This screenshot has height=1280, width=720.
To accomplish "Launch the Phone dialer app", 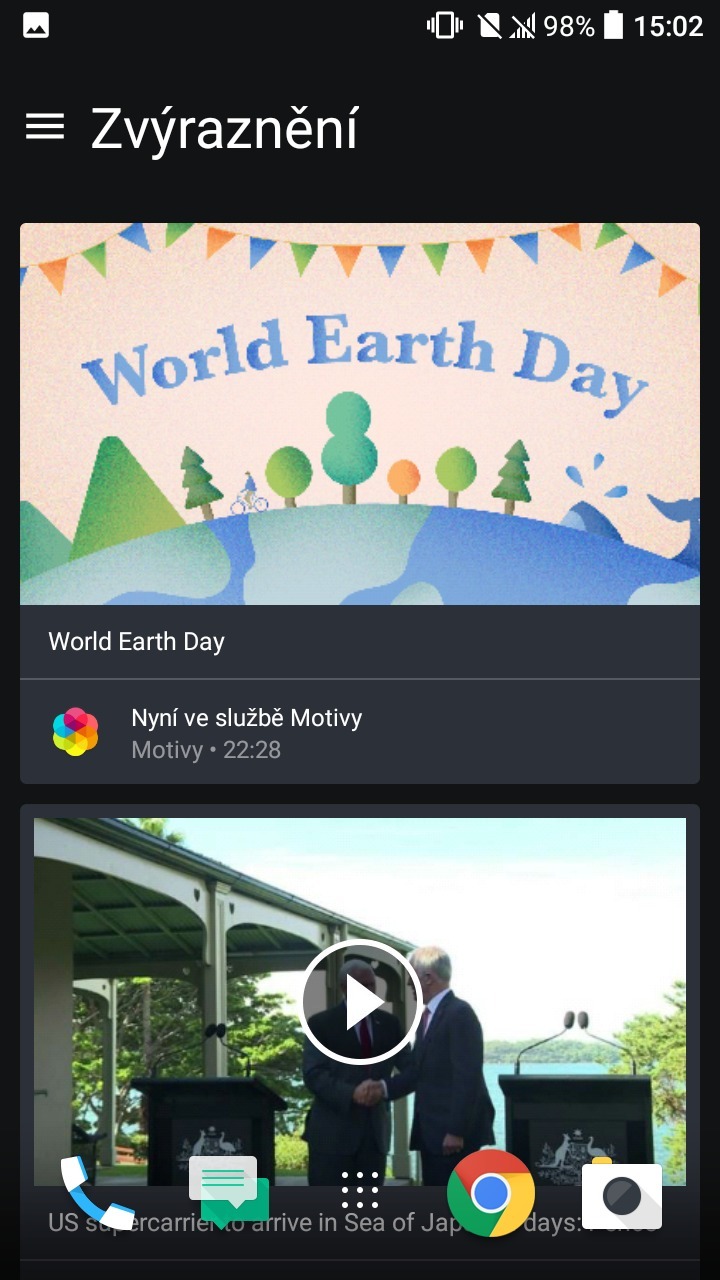I will 97,1193.
